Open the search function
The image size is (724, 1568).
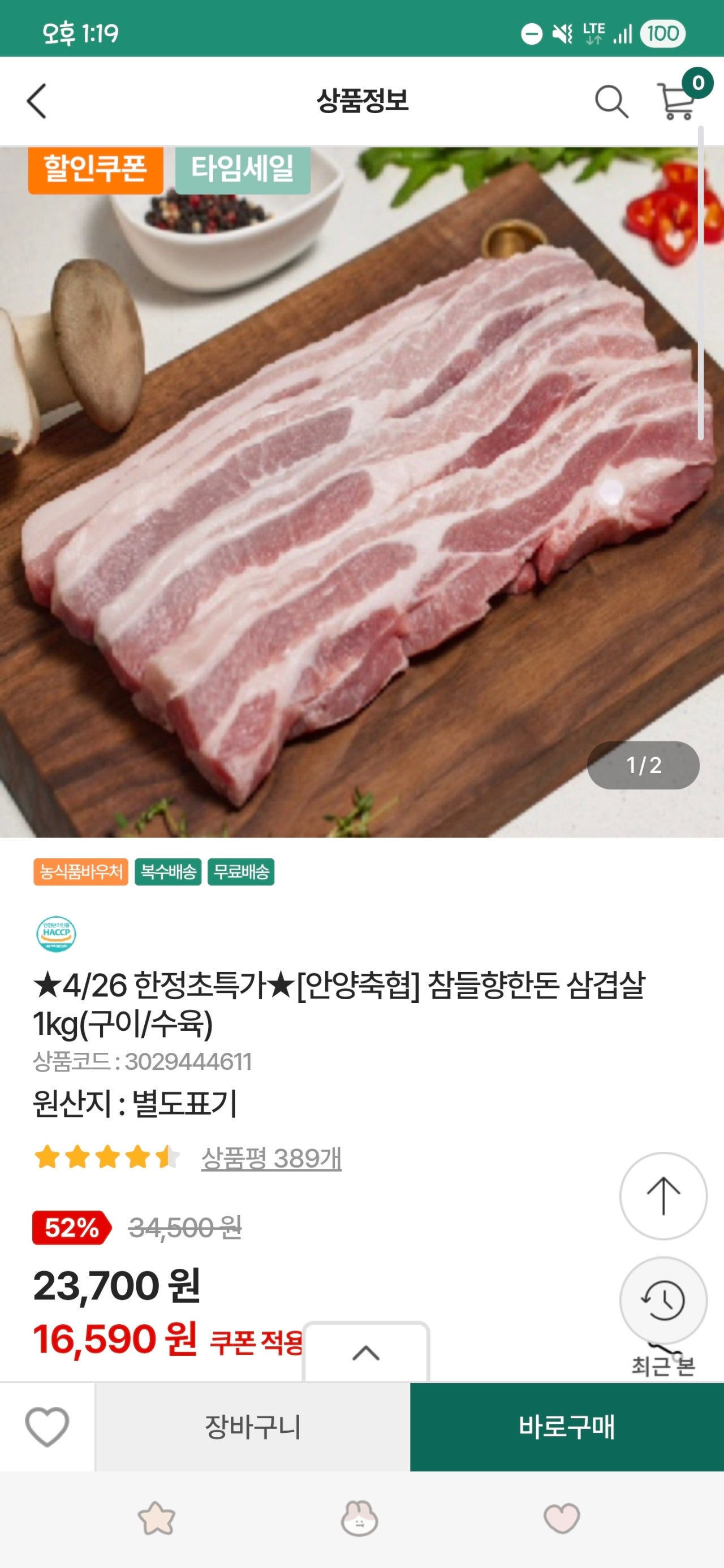tap(612, 102)
